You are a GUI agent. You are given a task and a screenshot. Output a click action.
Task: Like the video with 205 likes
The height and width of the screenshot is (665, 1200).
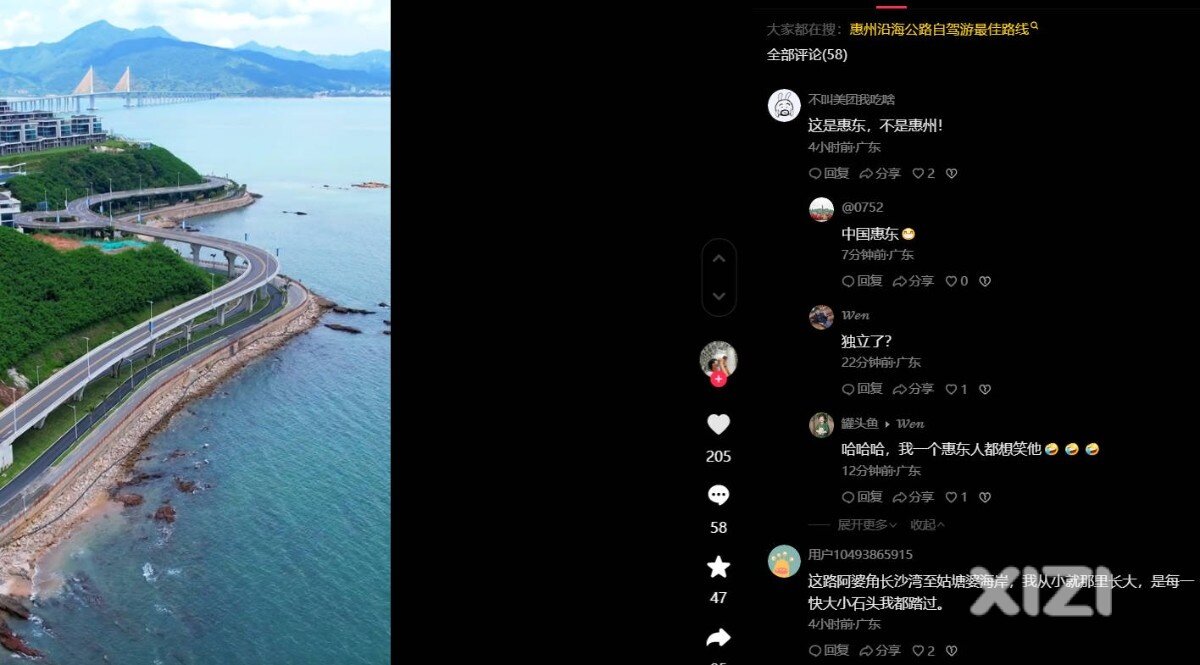718,424
